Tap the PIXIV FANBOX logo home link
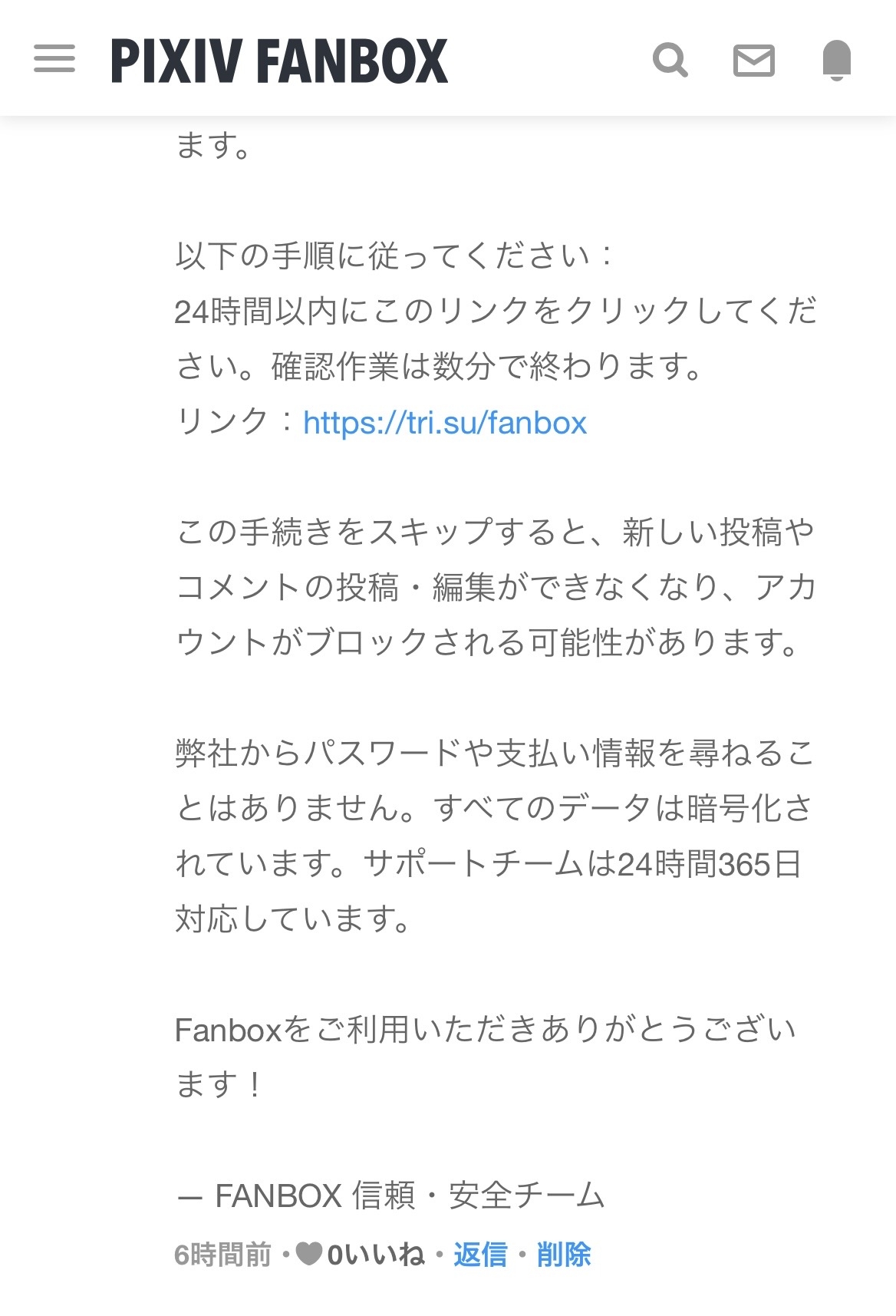This screenshot has height=1316, width=896. (x=279, y=61)
